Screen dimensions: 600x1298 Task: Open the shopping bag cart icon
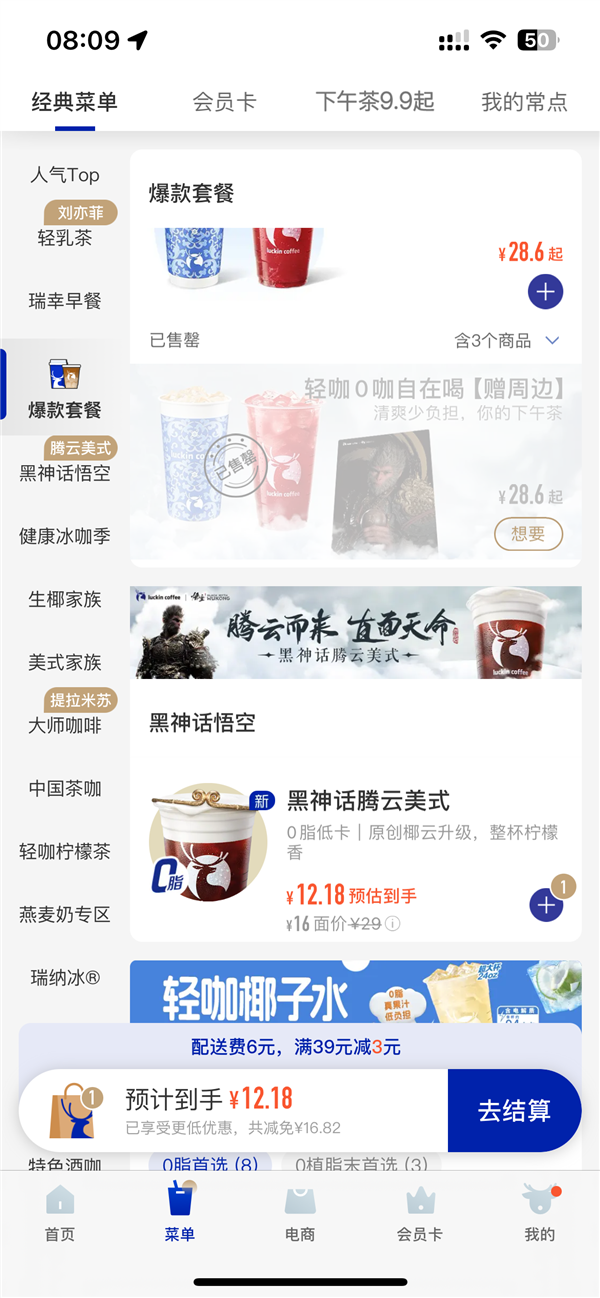click(75, 1112)
